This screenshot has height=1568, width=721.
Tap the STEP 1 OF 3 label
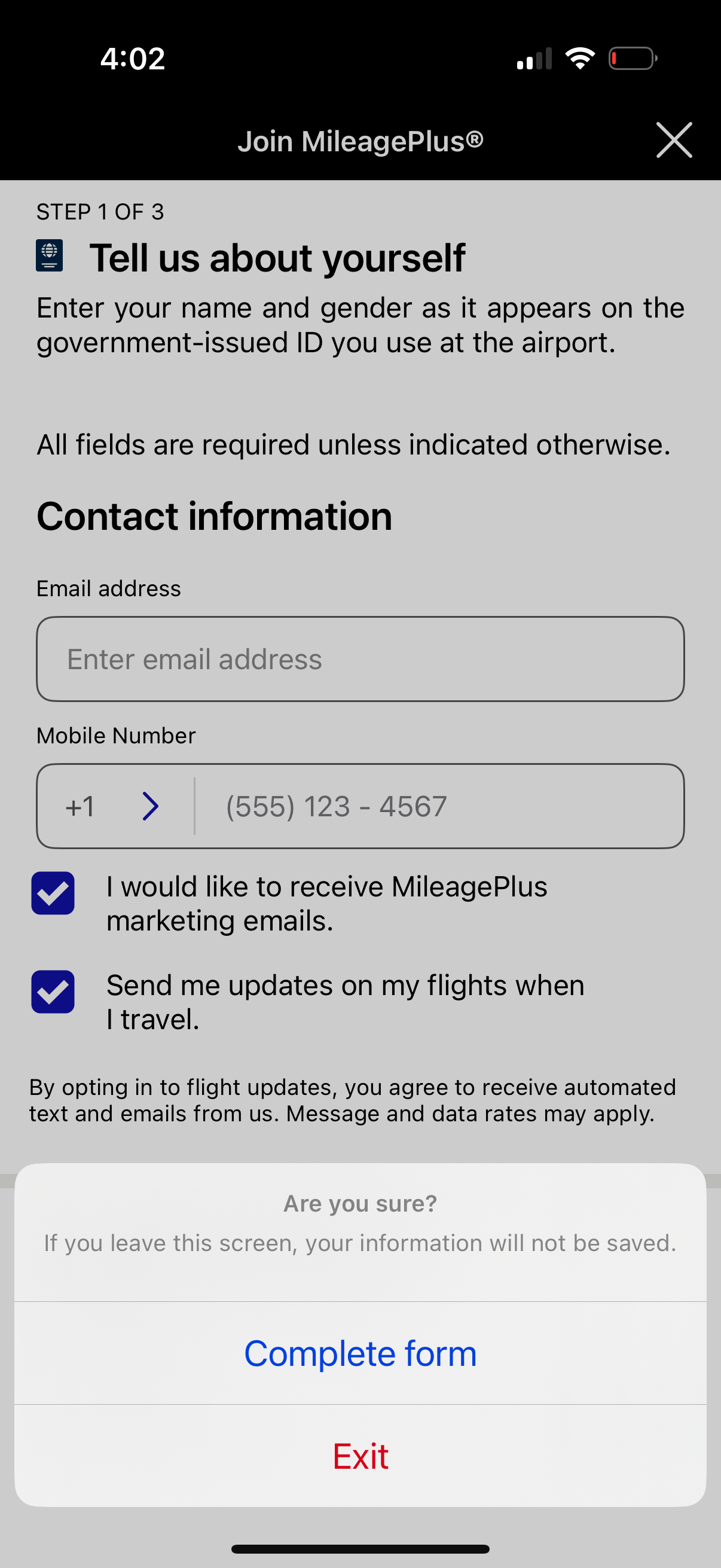click(101, 212)
